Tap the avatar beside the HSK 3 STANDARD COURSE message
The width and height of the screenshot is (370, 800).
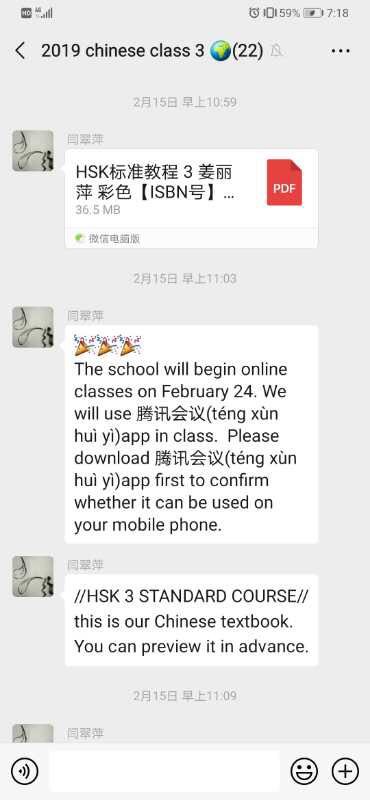33,577
